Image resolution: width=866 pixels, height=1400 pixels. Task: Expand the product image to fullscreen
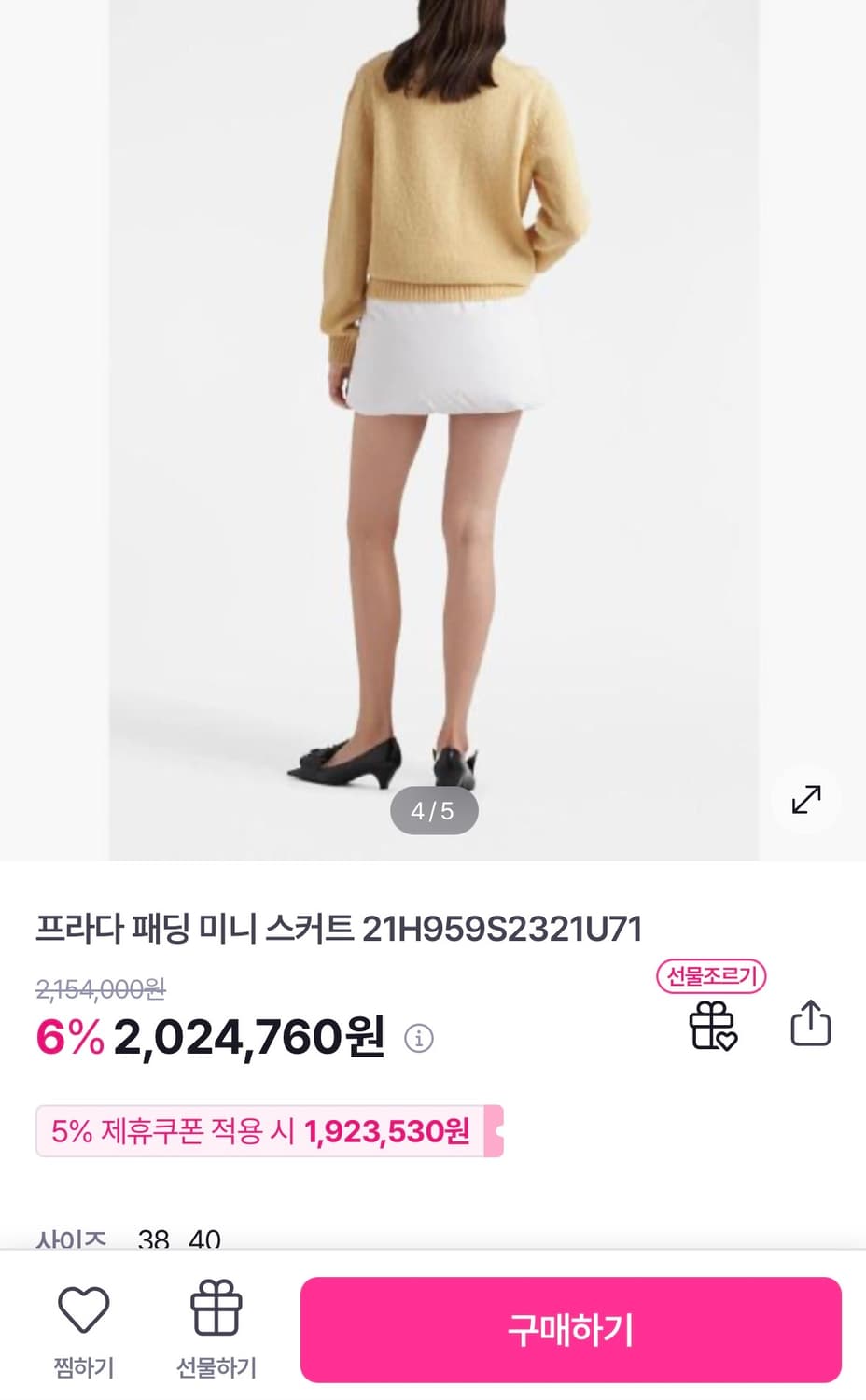pos(804,800)
